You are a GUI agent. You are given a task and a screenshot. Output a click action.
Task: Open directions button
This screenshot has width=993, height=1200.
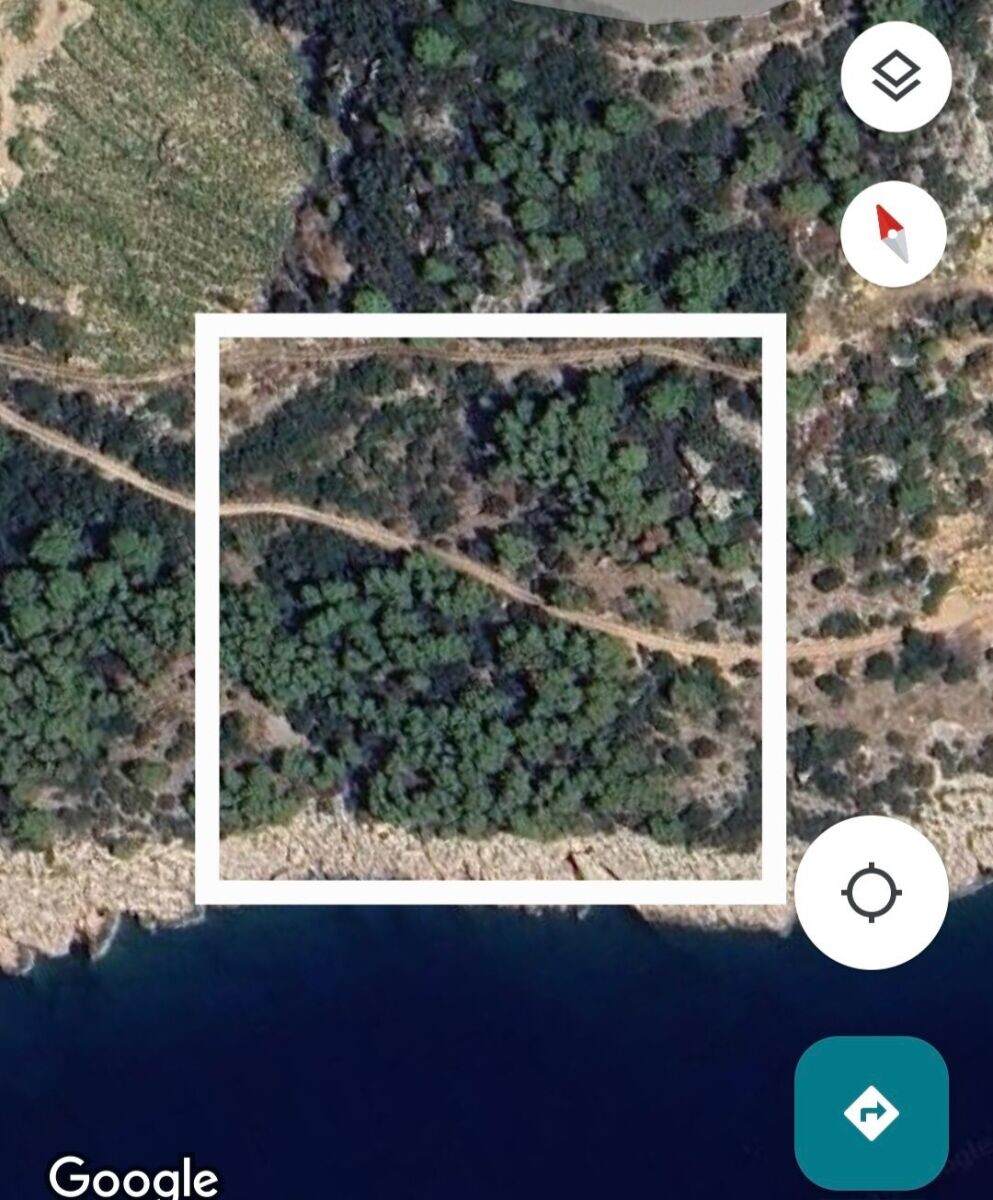871,1112
